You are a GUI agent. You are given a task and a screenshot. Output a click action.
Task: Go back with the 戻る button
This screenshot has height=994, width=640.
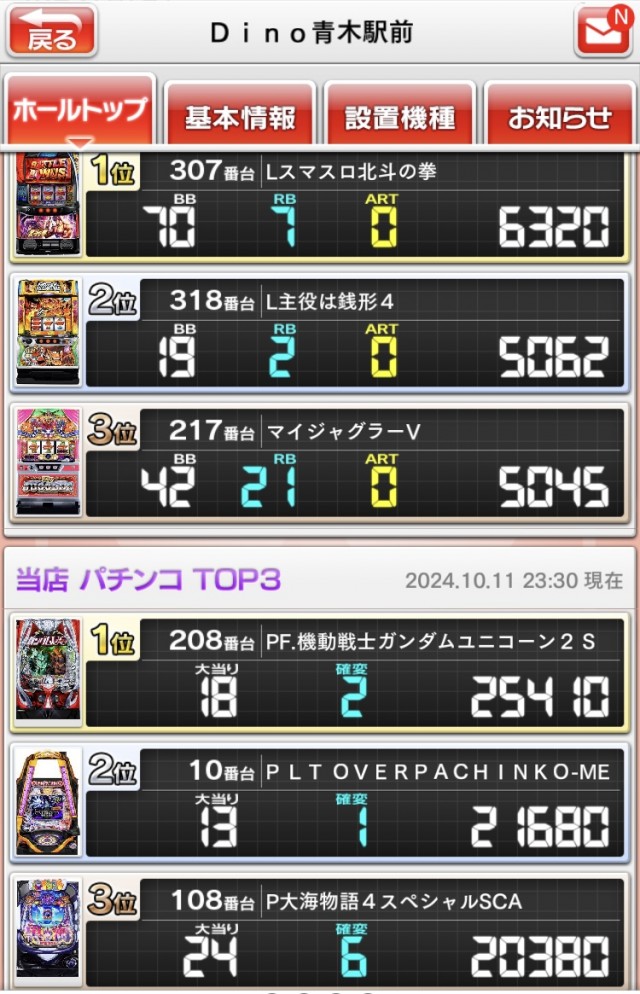point(51,31)
